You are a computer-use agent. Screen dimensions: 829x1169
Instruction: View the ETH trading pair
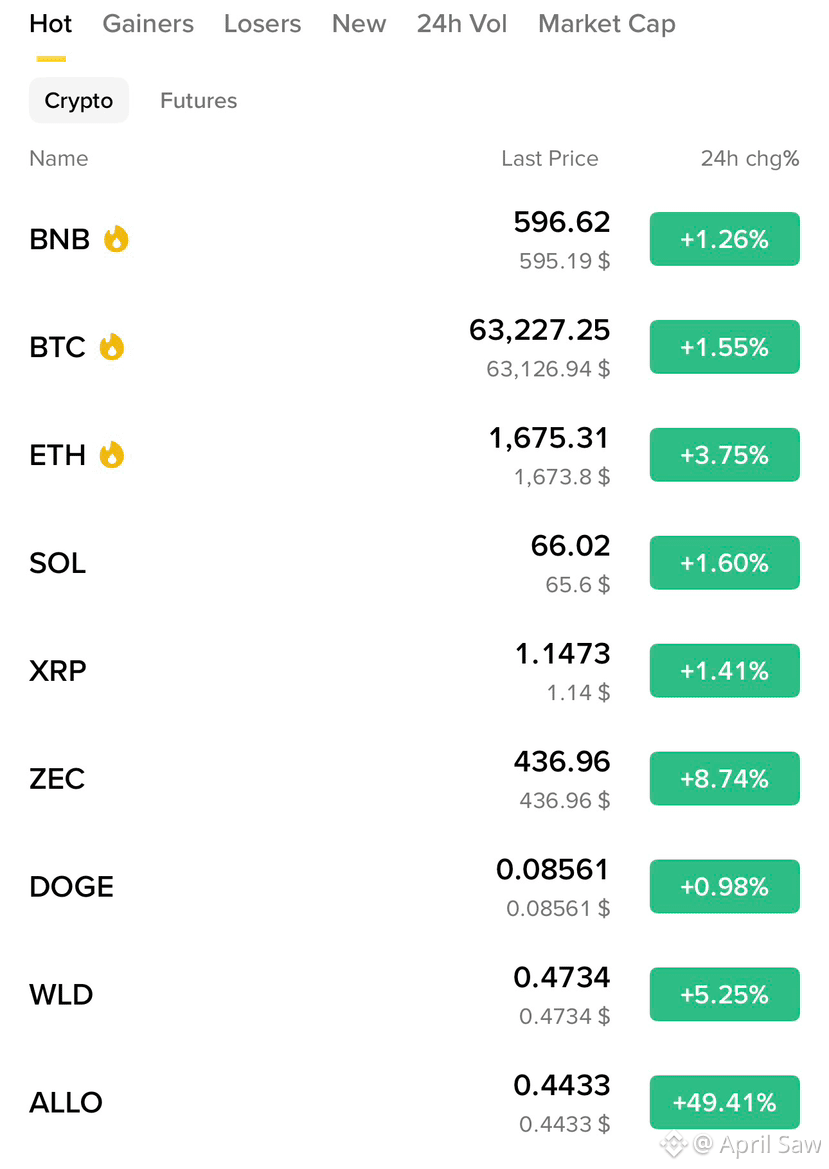pyautogui.click(x=414, y=455)
